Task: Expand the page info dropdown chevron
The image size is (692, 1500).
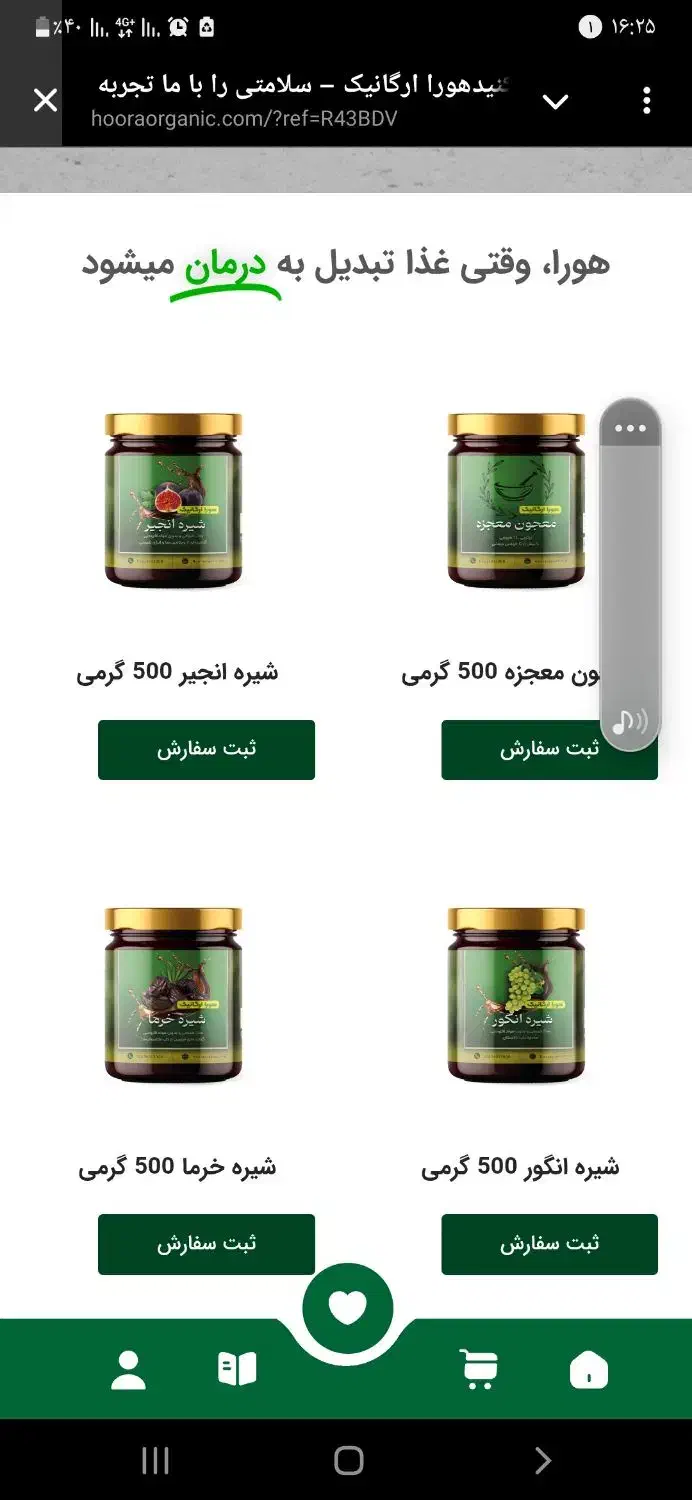Action: coord(555,101)
